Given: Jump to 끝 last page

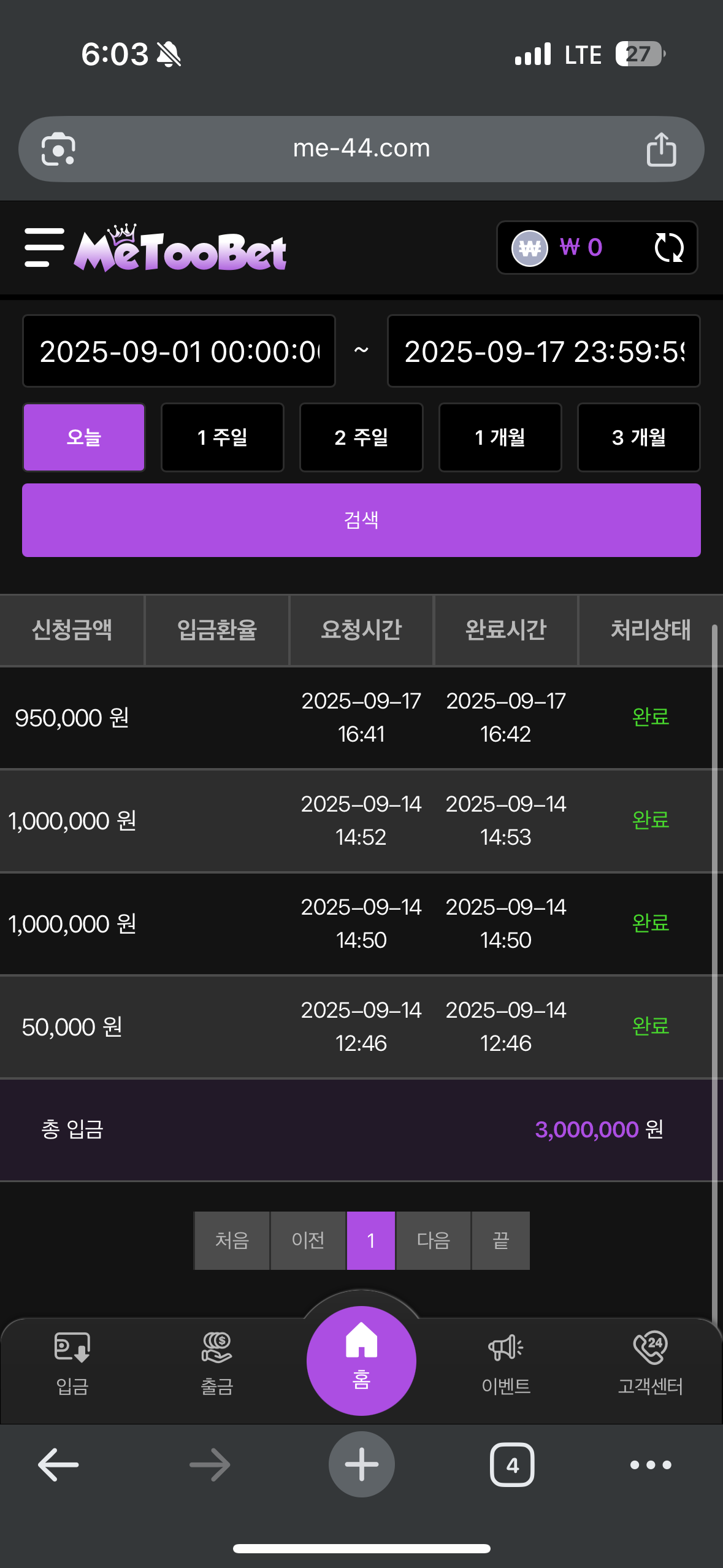Looking at the screenshot, I should point(501,1240).
